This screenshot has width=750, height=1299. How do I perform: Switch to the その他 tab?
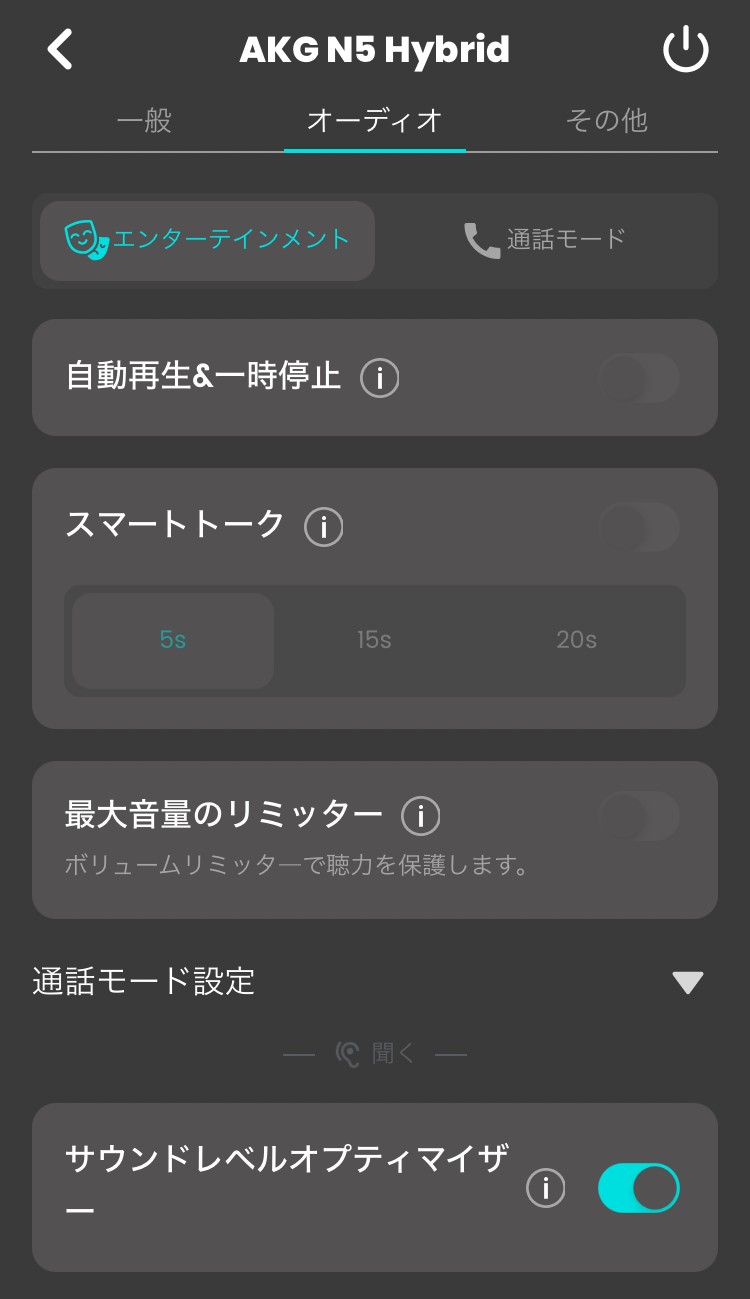(606, 121)
